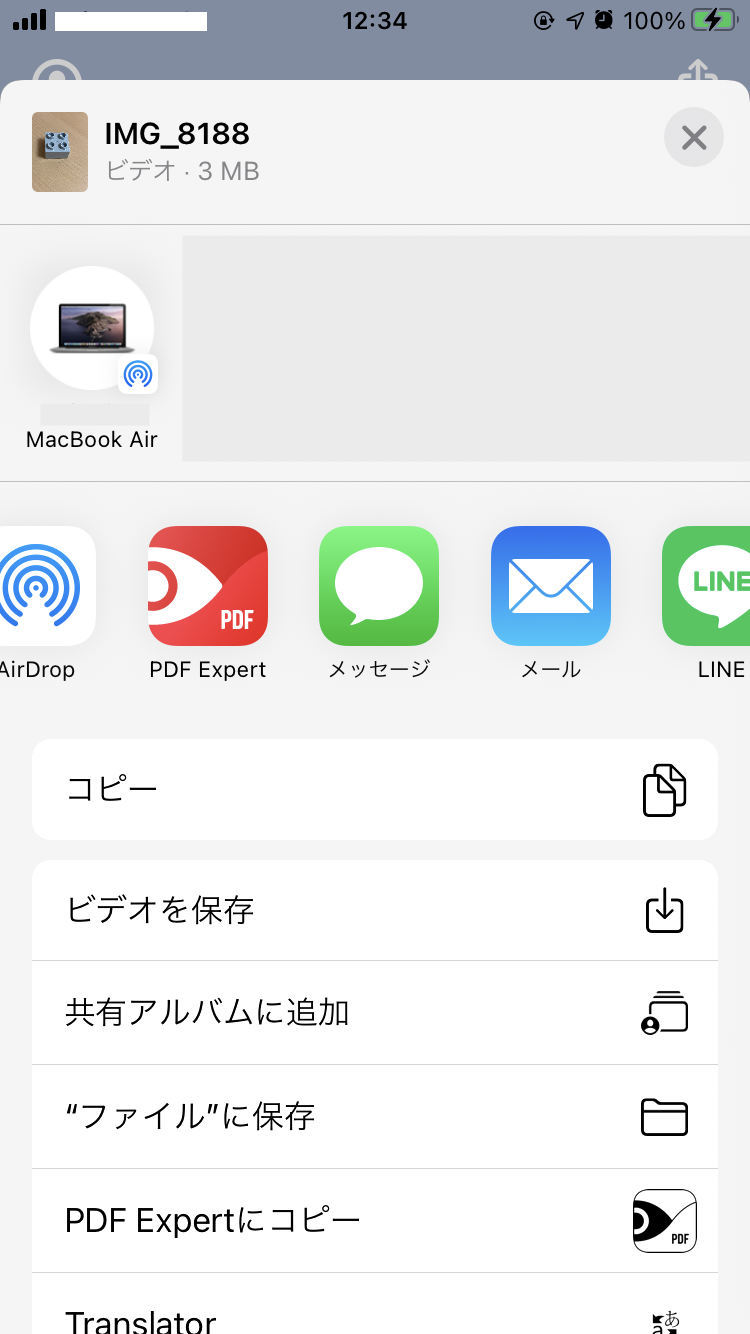
Task: Select PDF Expertにコピー
Action: point(375,1220)
